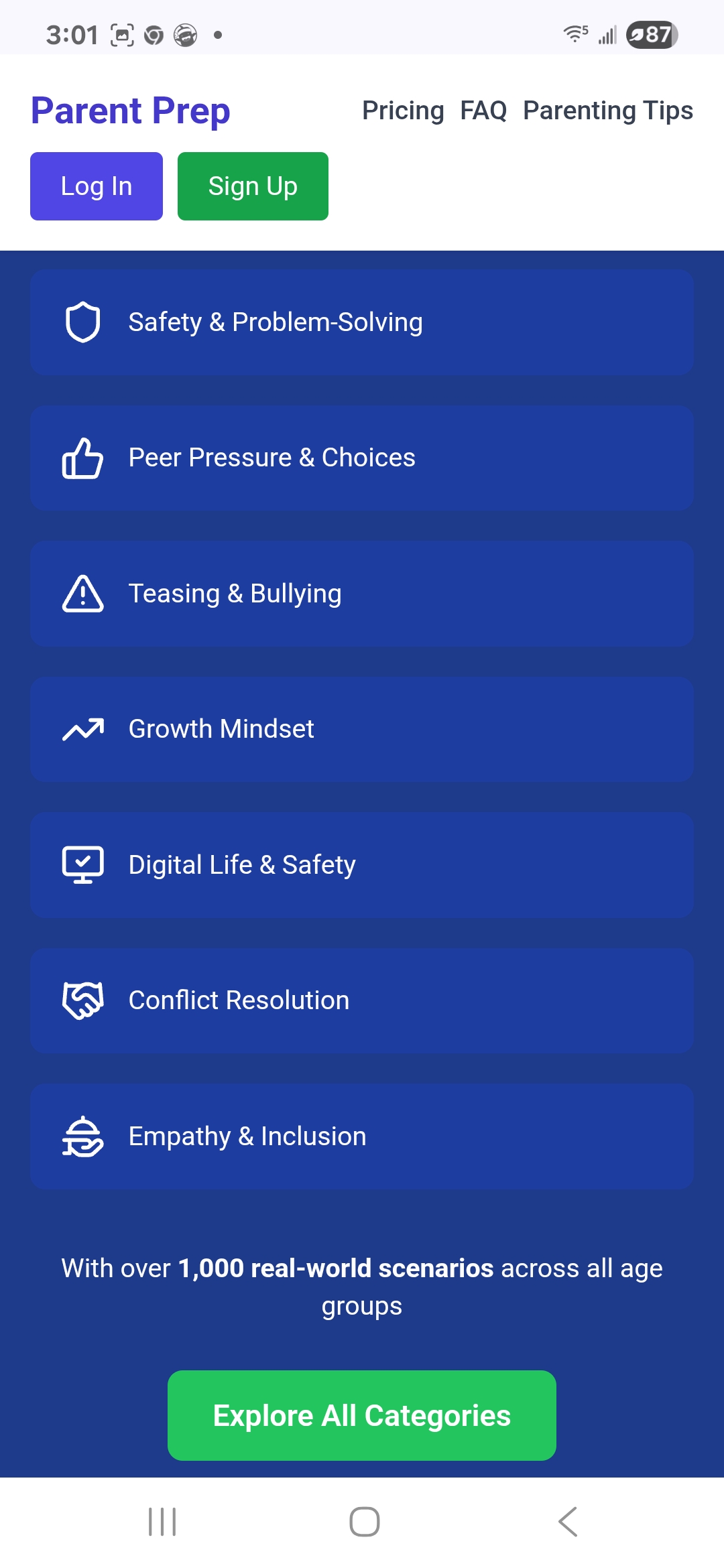Select the shield icon for Safety & Problem-Solving
The width and height of the screenshot is (724, 1568).
(x=82, y=322)
